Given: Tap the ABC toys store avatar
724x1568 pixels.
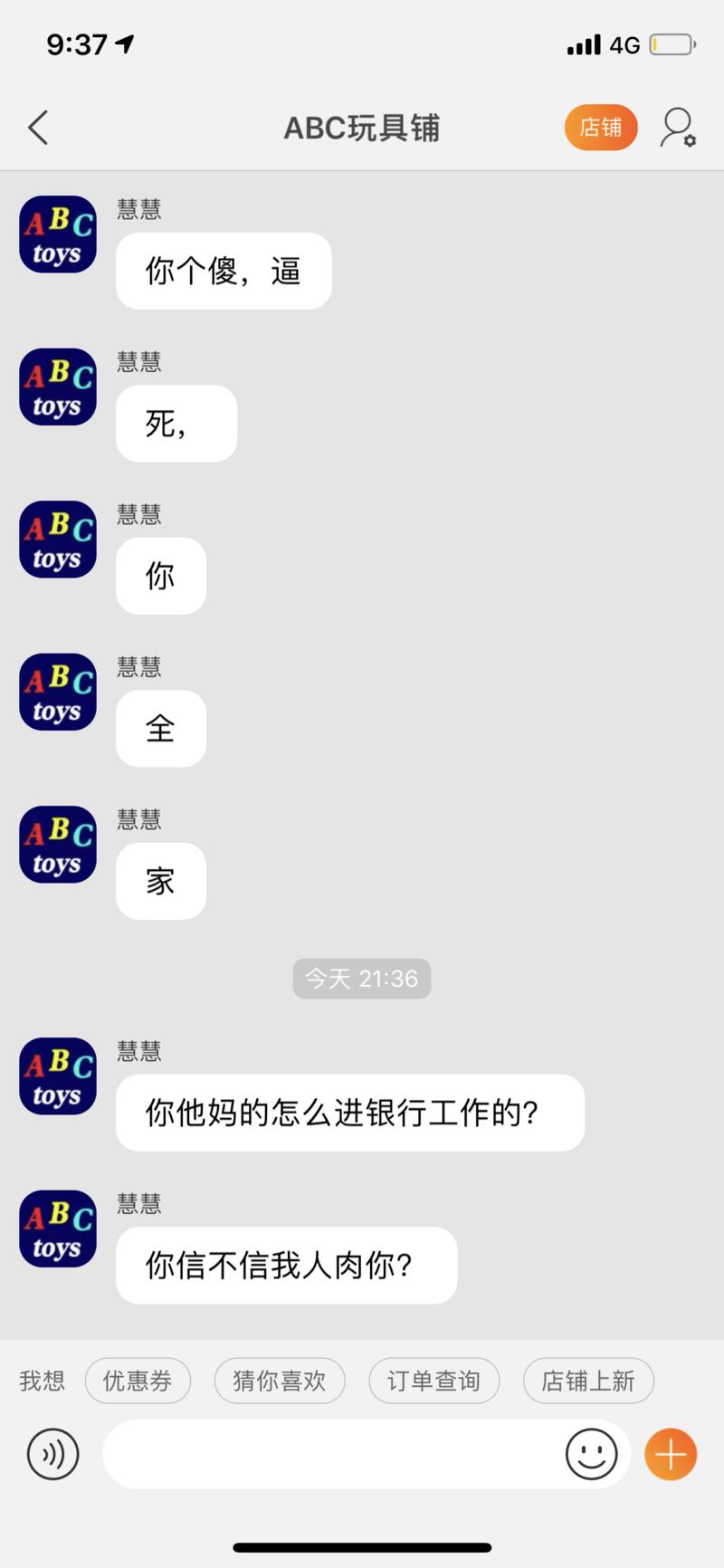Looking at the screenshot, I should click(57, 234).
